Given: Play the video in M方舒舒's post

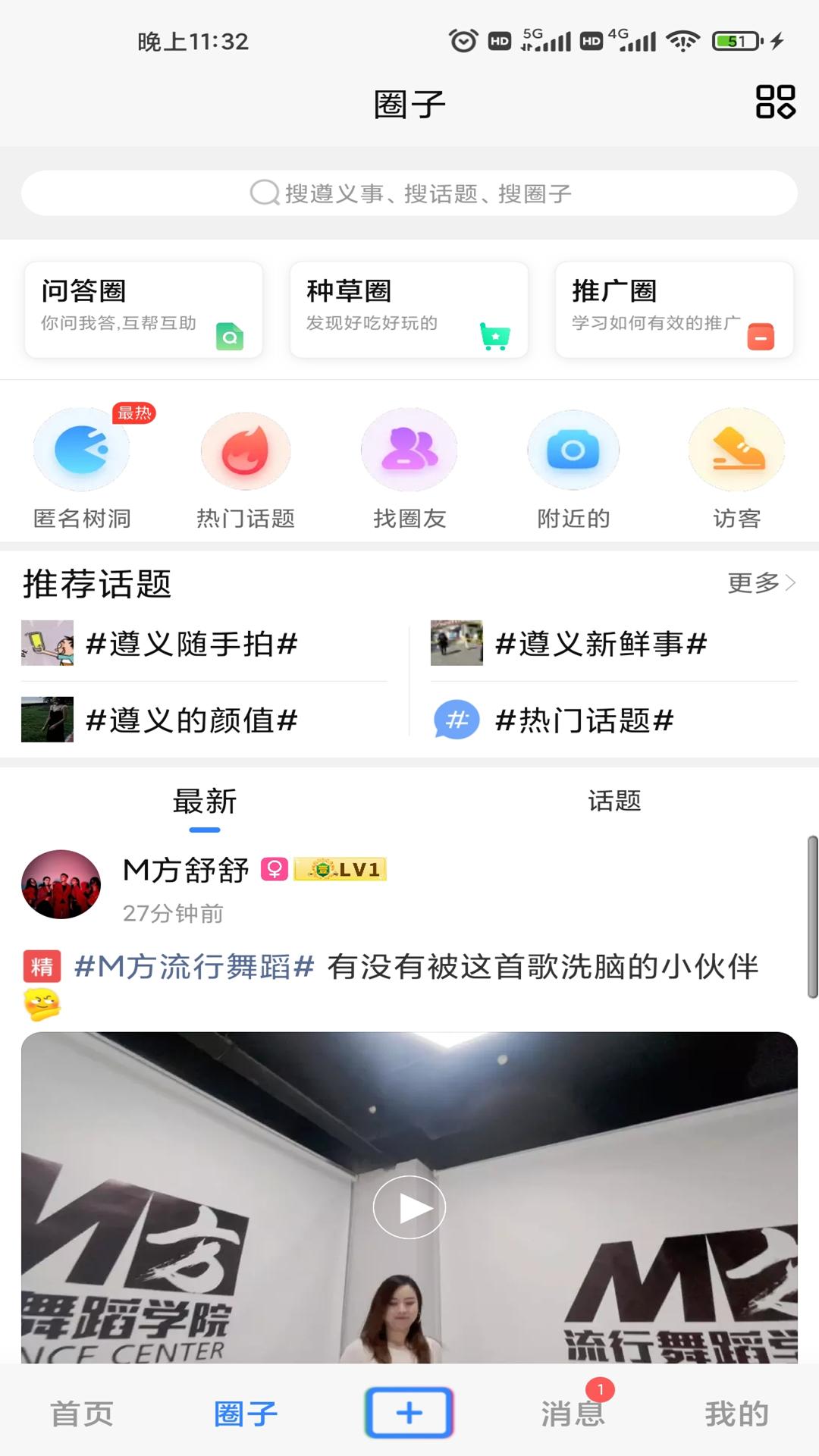Looking at the screenshot, I should (x=409, y=1207).
